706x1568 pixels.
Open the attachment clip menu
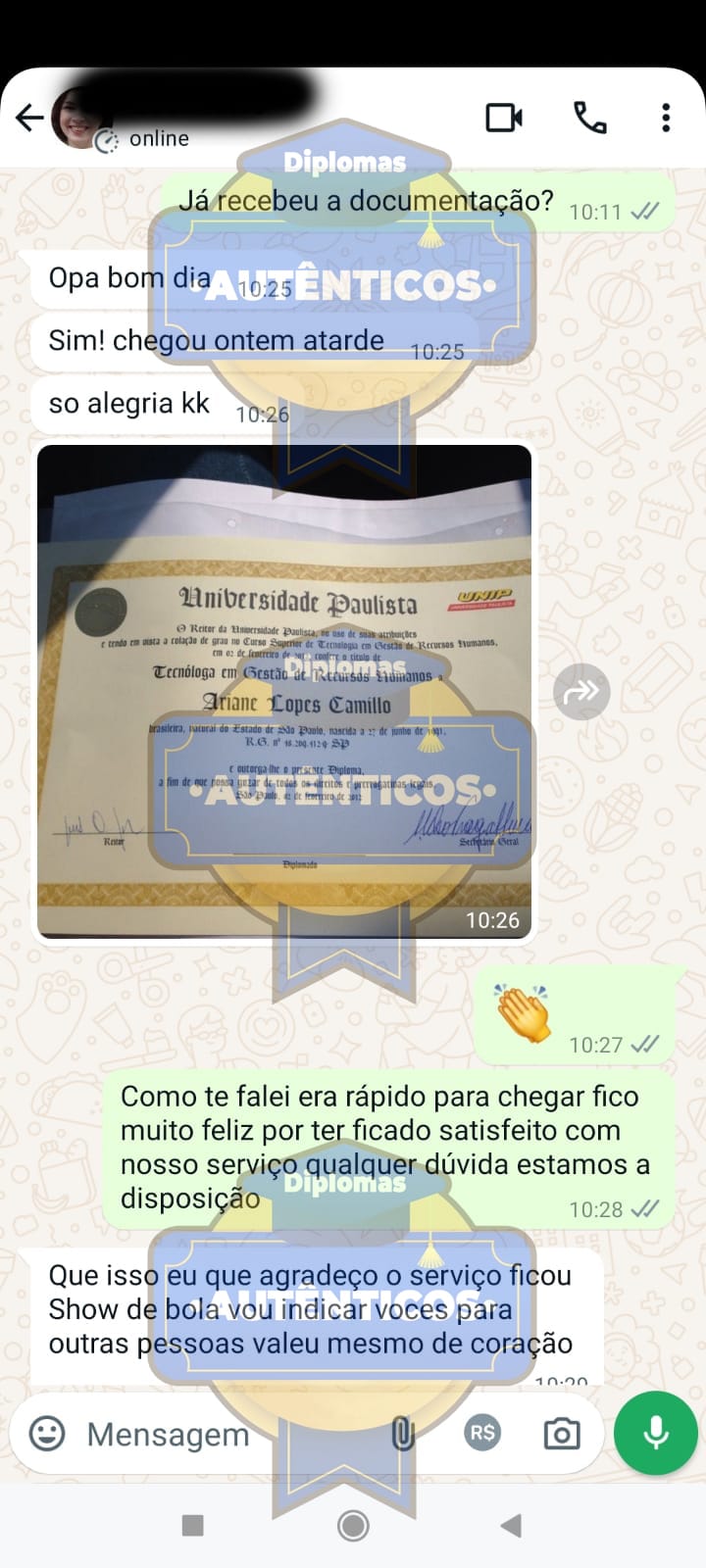403,1434
